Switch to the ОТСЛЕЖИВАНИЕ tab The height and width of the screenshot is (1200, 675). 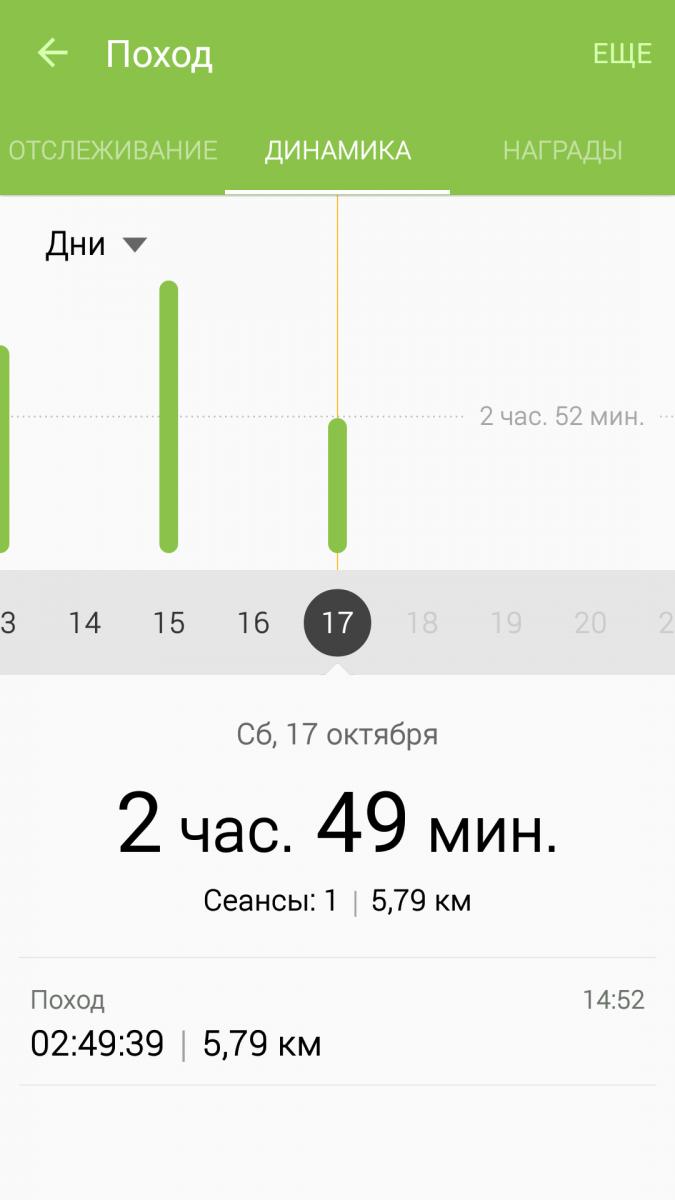click(x=112, y=151)
